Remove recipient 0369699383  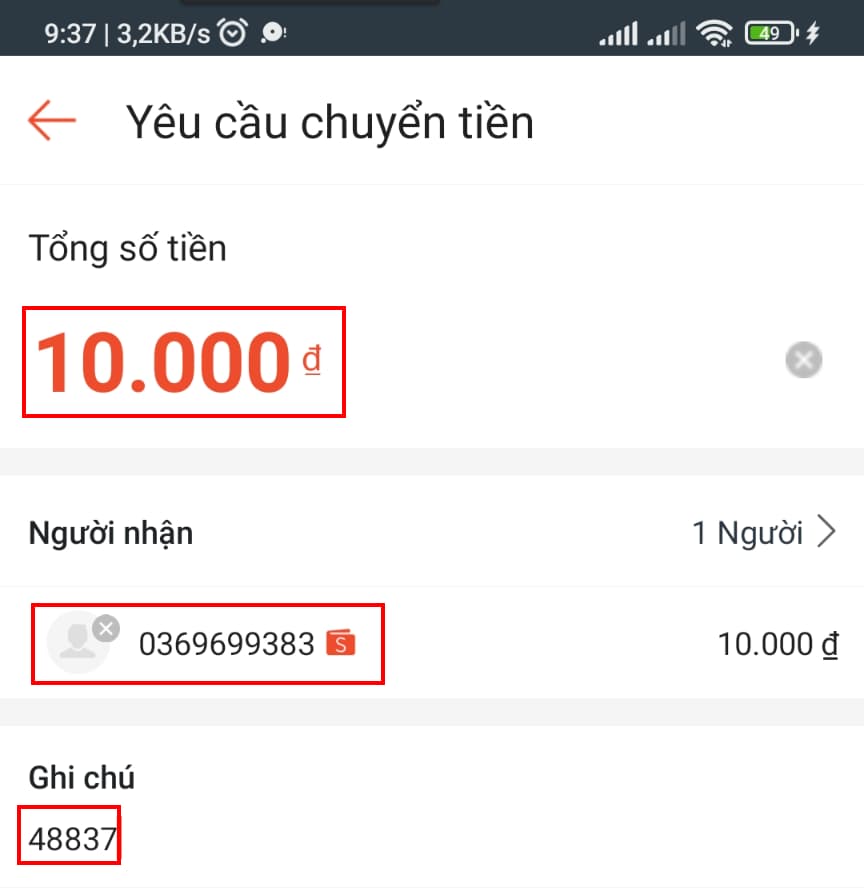(x=106, y=628)
